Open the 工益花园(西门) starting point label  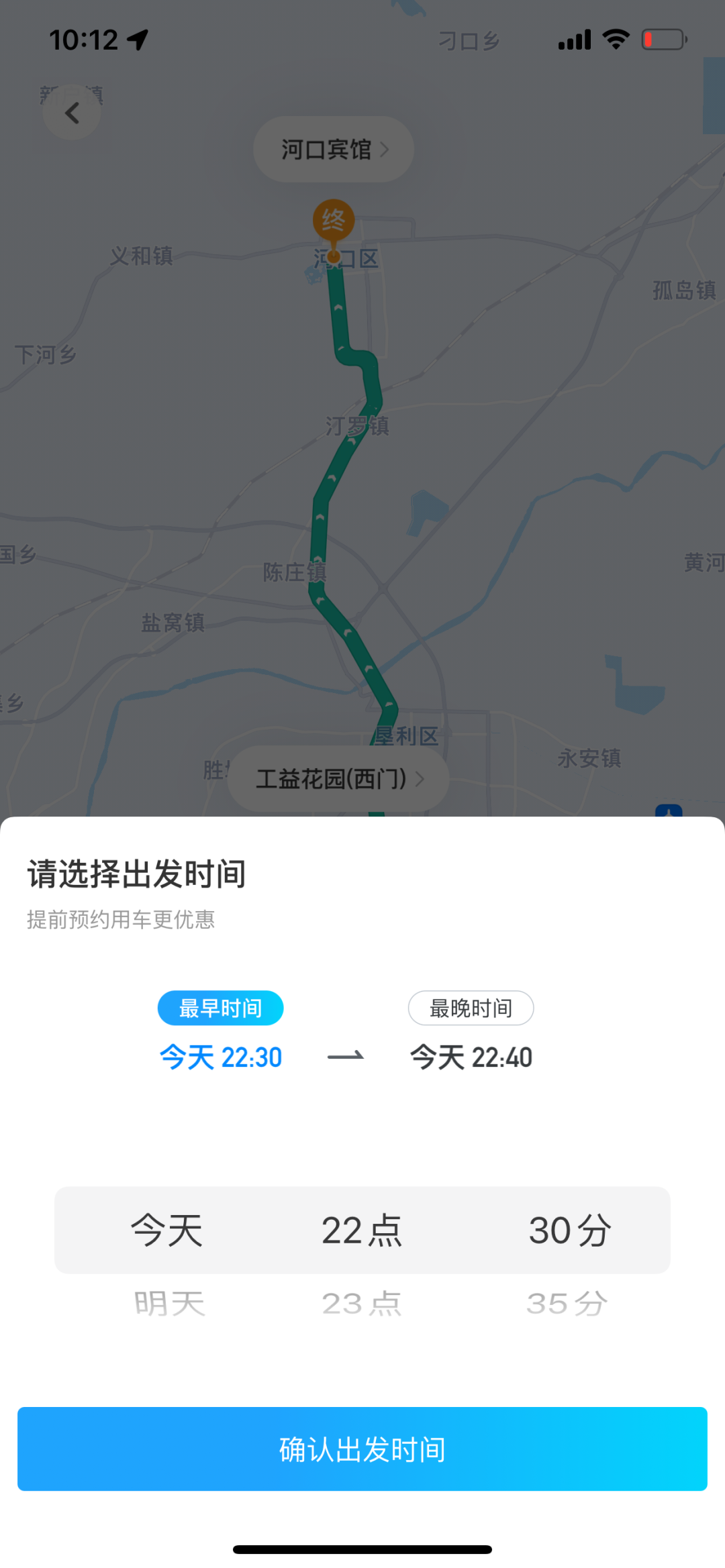point(338,779)
